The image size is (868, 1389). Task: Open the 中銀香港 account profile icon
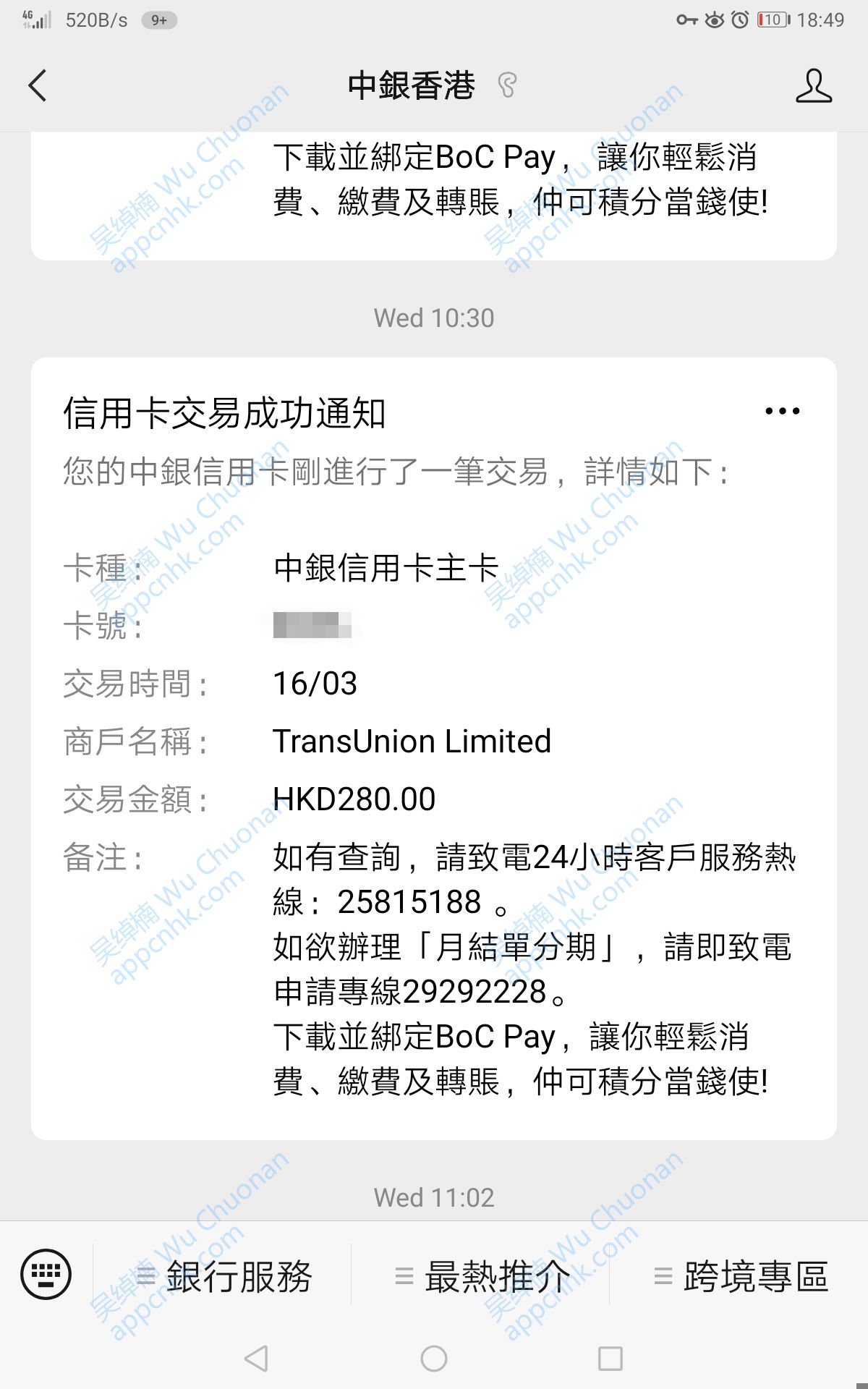tap(813, 86)
